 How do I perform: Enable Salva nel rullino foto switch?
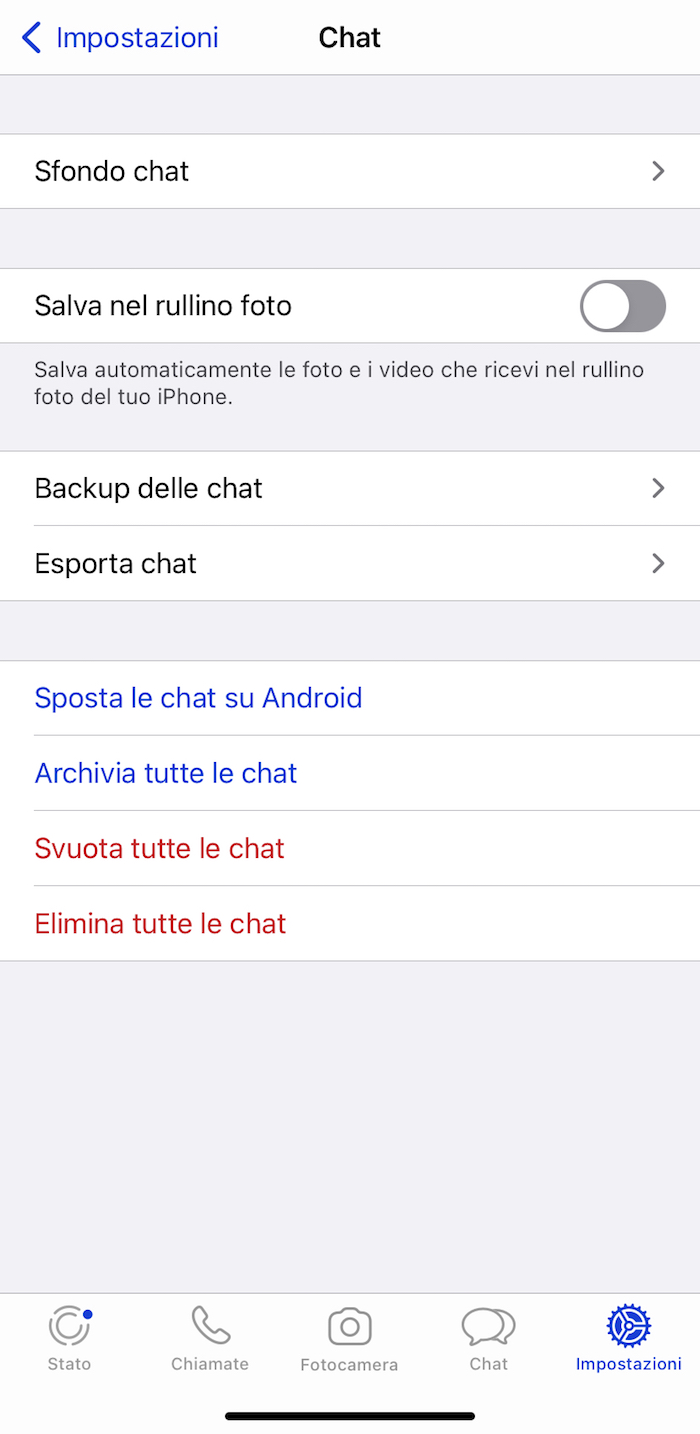pos(622,305)
